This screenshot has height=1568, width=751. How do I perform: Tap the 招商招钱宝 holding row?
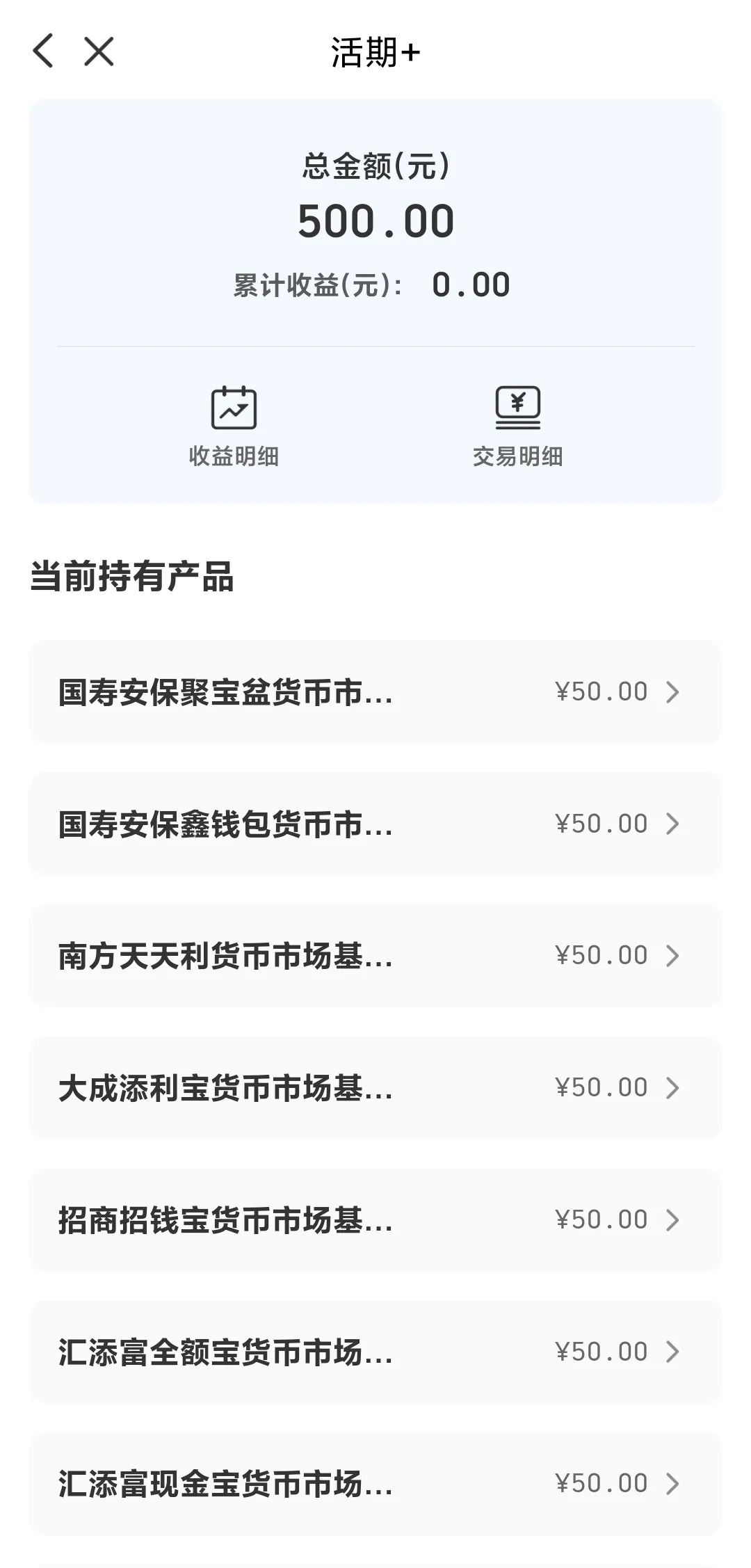(x=225, y=1219)
